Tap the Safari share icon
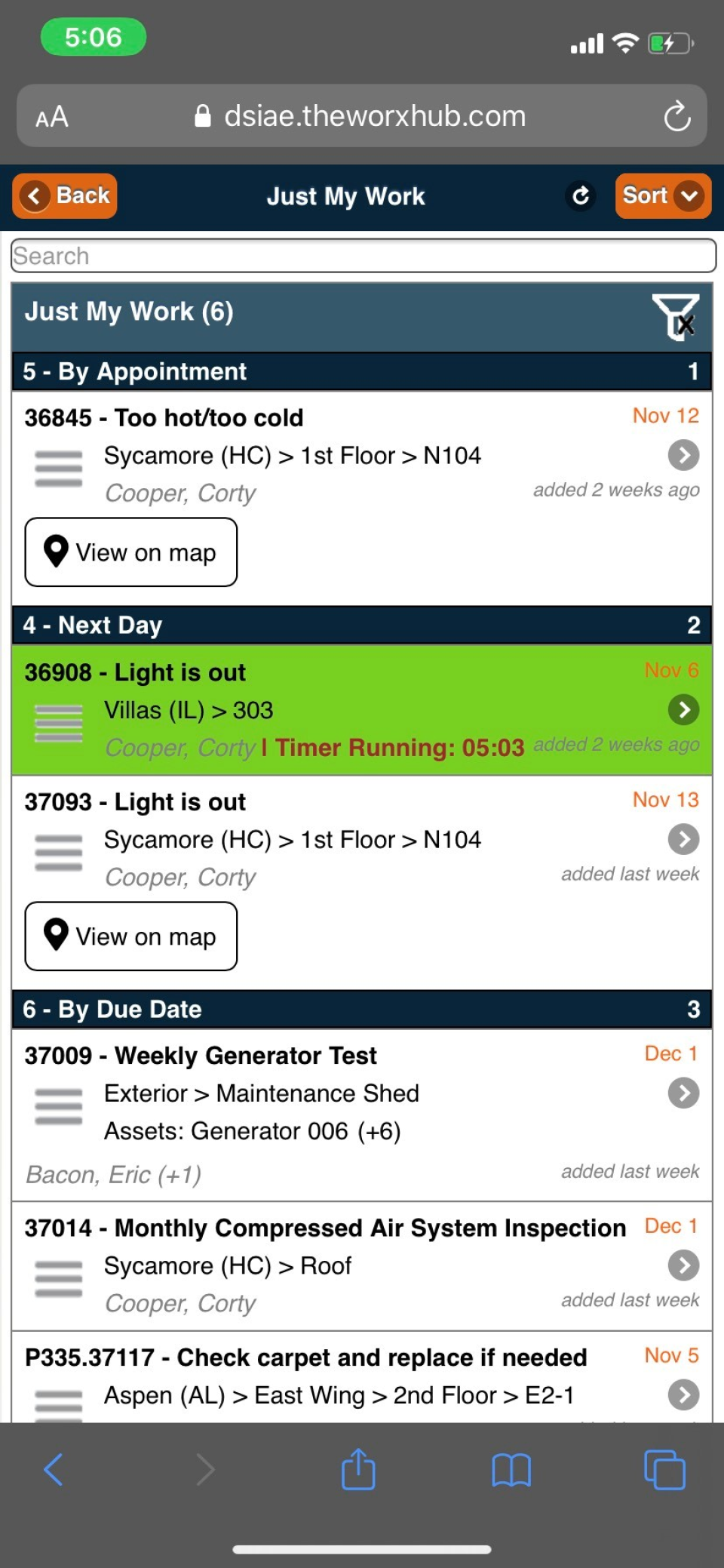This screenshot has height=1568, width=724. click(x=358, y=1469)
